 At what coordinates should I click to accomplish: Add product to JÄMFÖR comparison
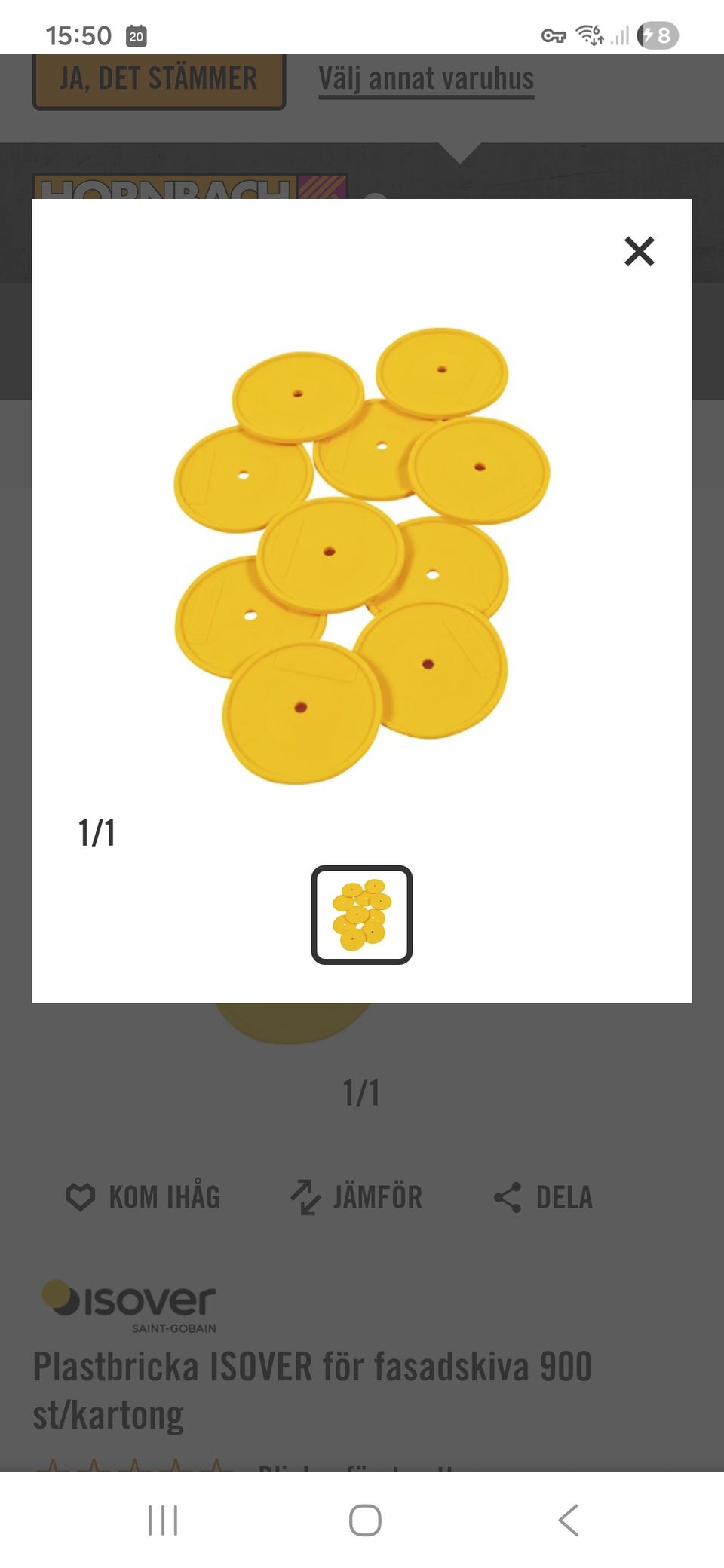tap(357, 1197)
